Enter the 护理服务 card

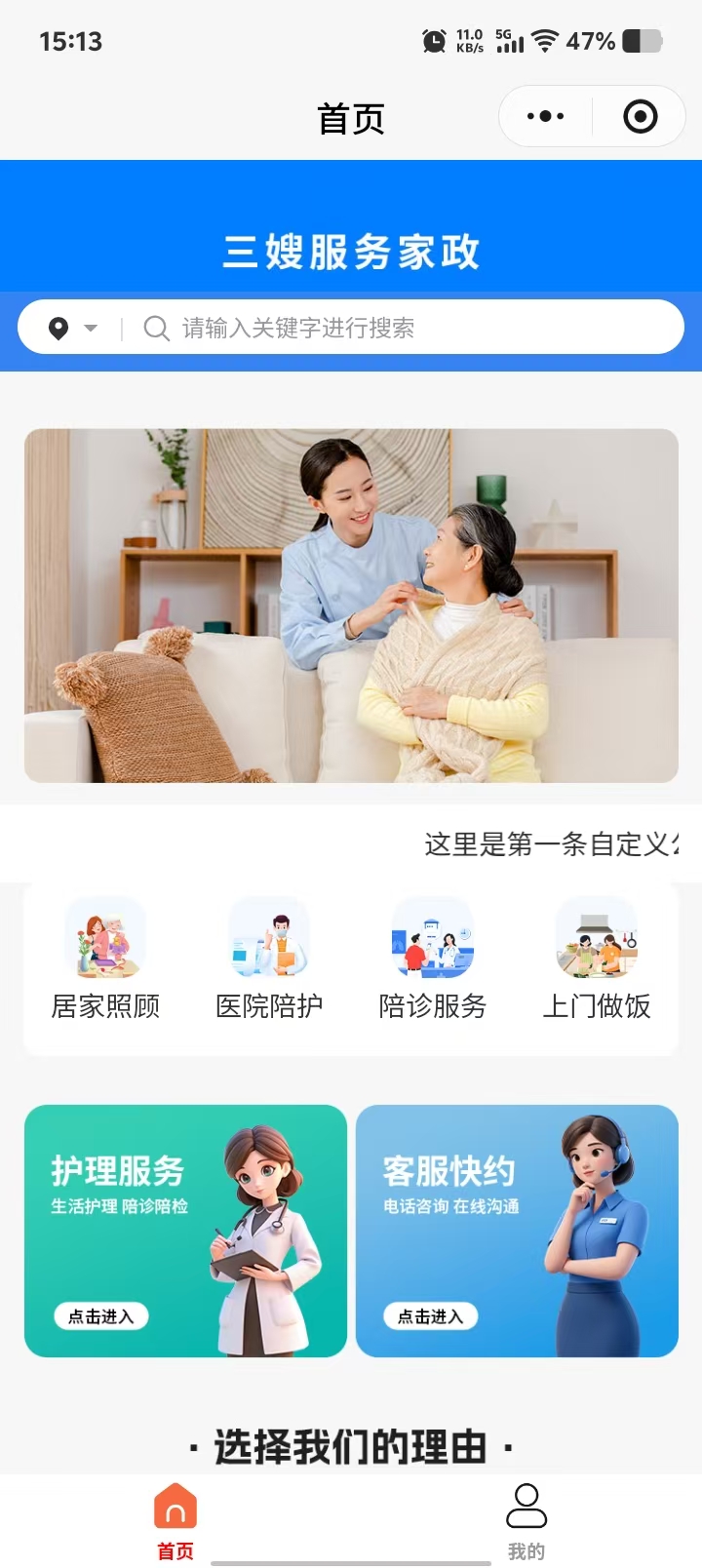[x=185, y=1231]
